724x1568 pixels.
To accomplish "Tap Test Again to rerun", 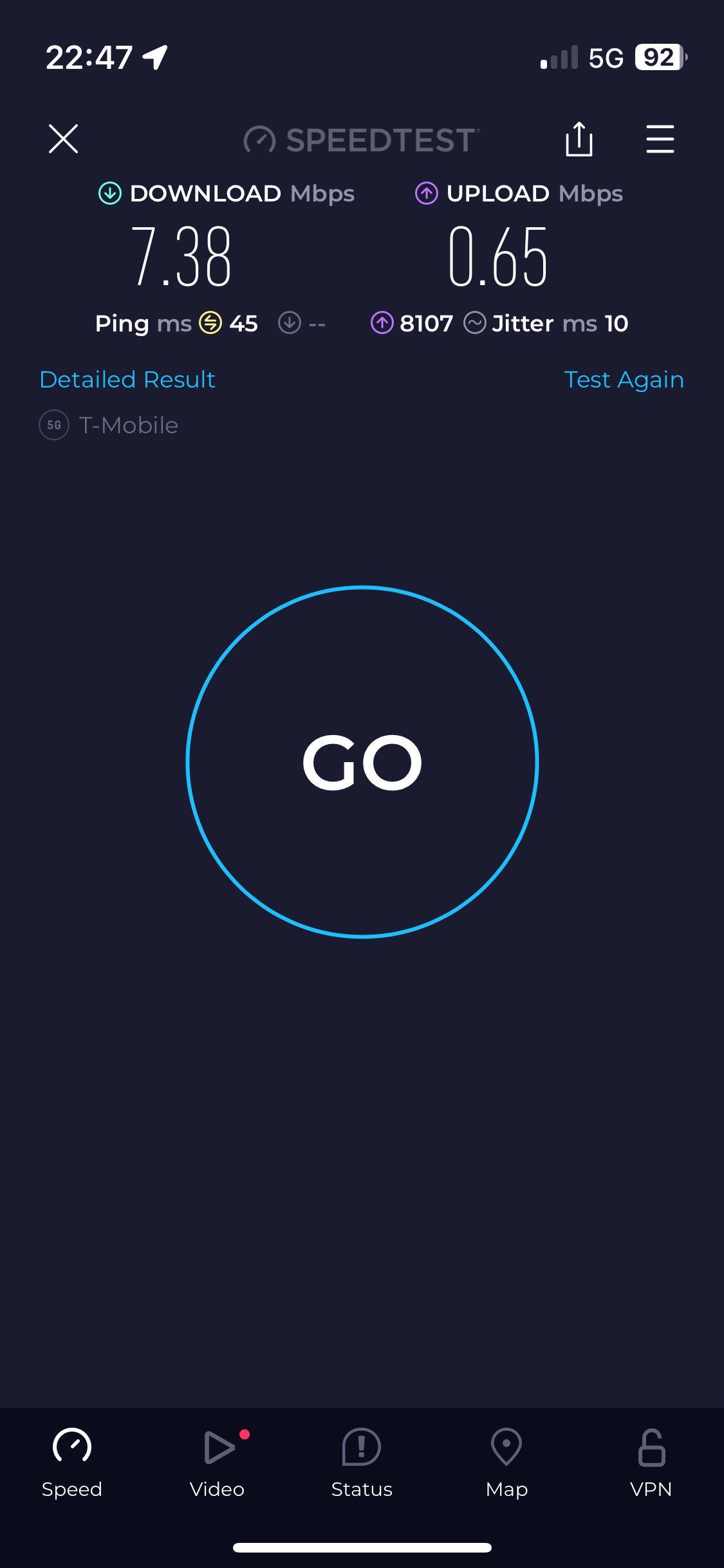I will (x=624, y=380).
